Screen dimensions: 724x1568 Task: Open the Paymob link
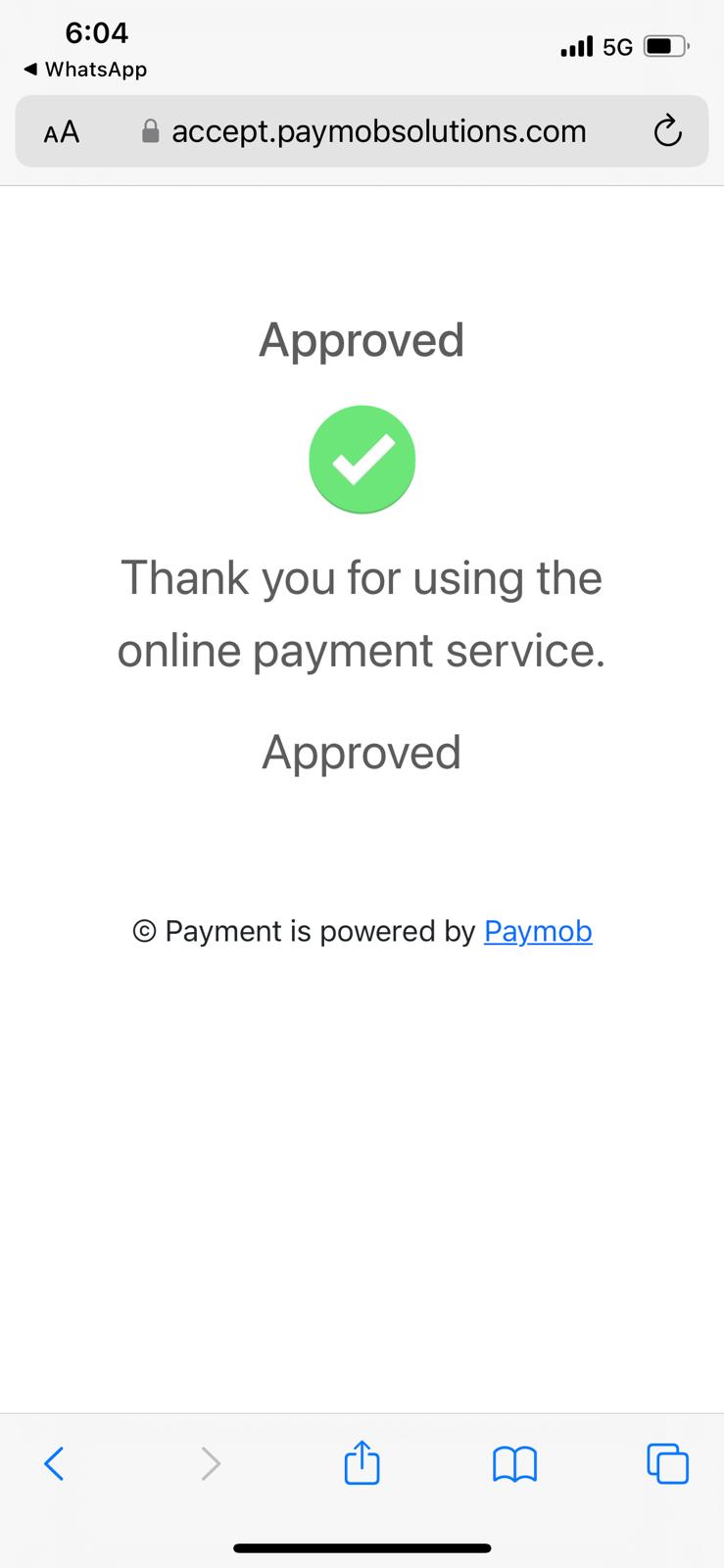pyautogui.click(x=538, y=931)
